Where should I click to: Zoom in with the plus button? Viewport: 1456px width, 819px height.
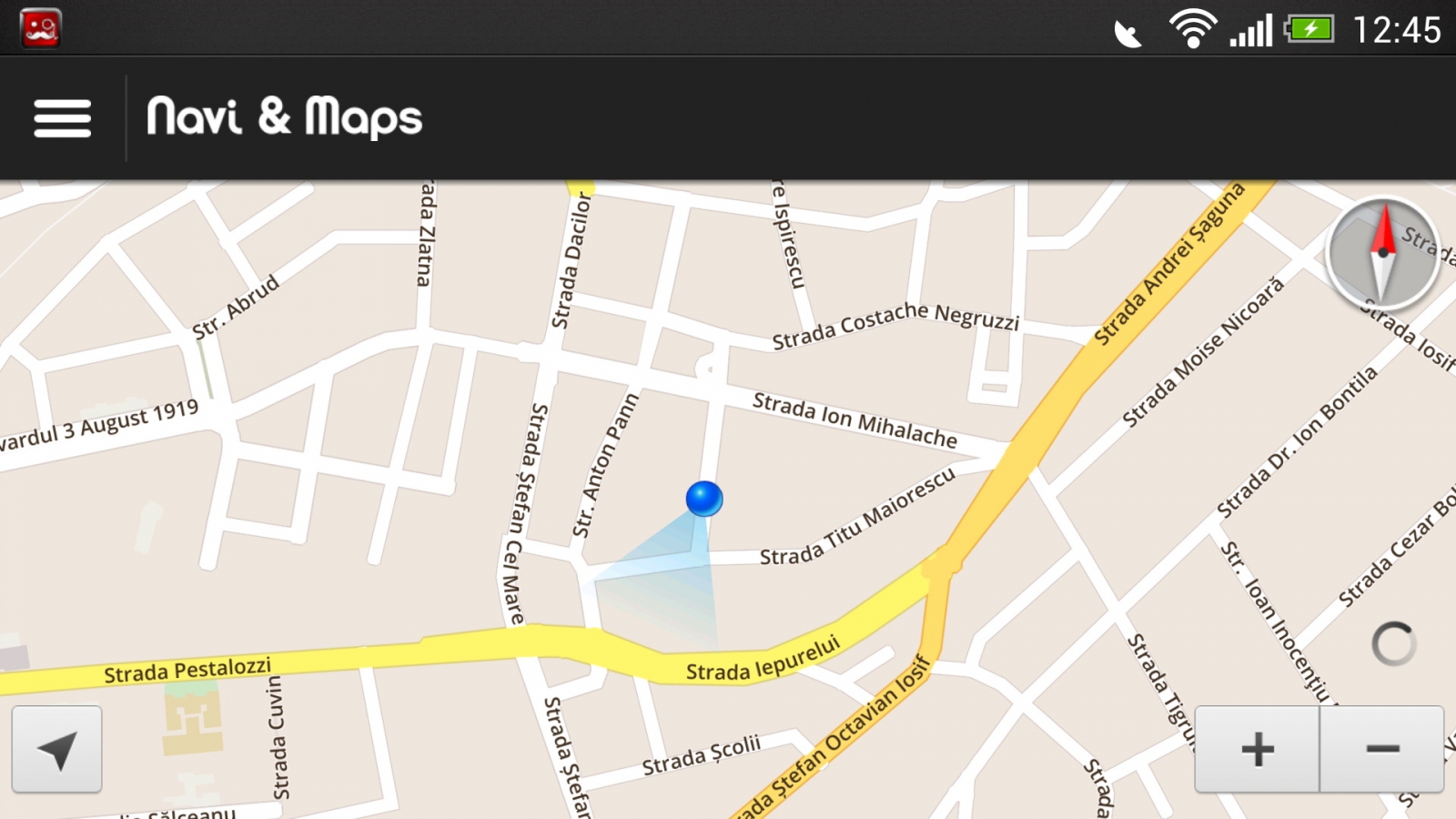pyautogui.click(x=1258, y=750)
